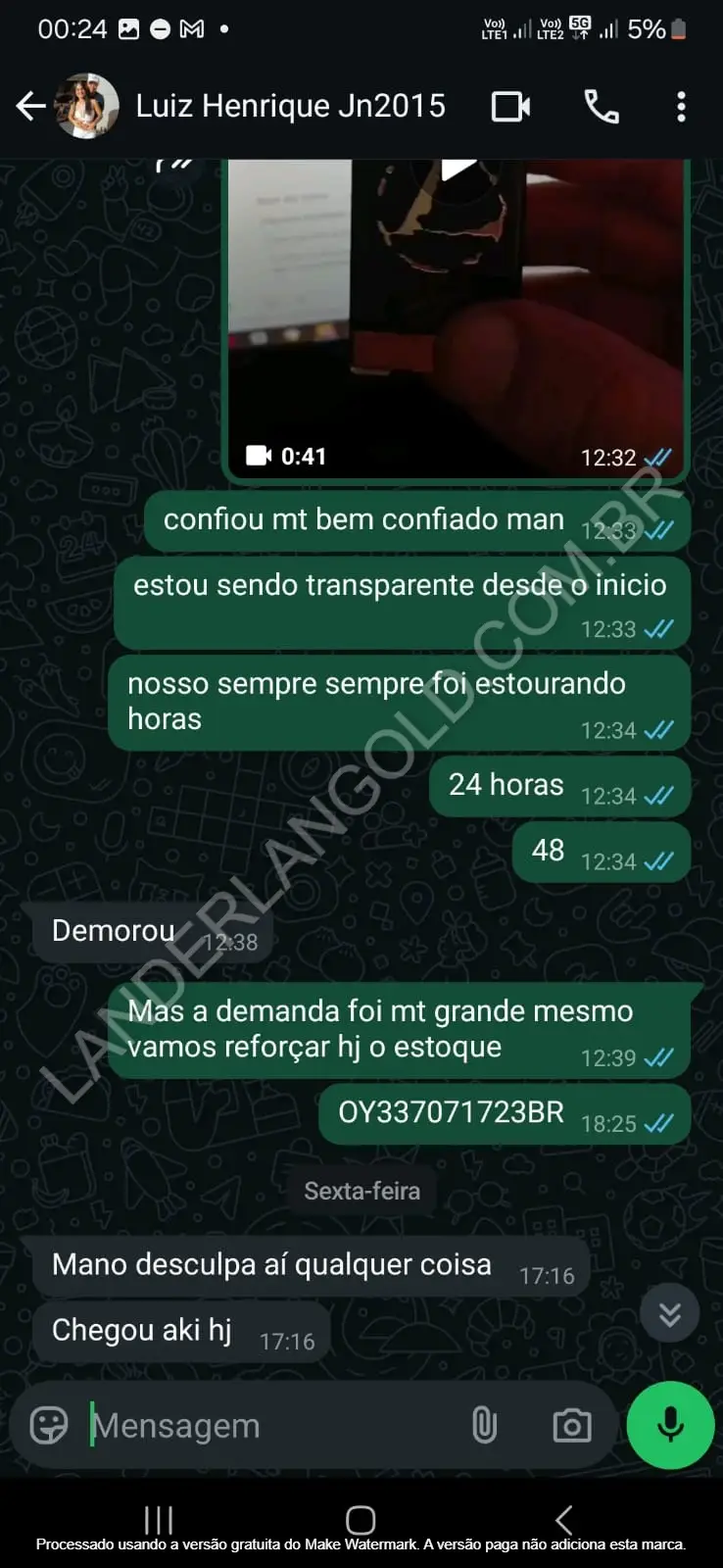Start a video call with Luiz Henrique
Viewport: 723px width, 1568px height.
[510, 106]
